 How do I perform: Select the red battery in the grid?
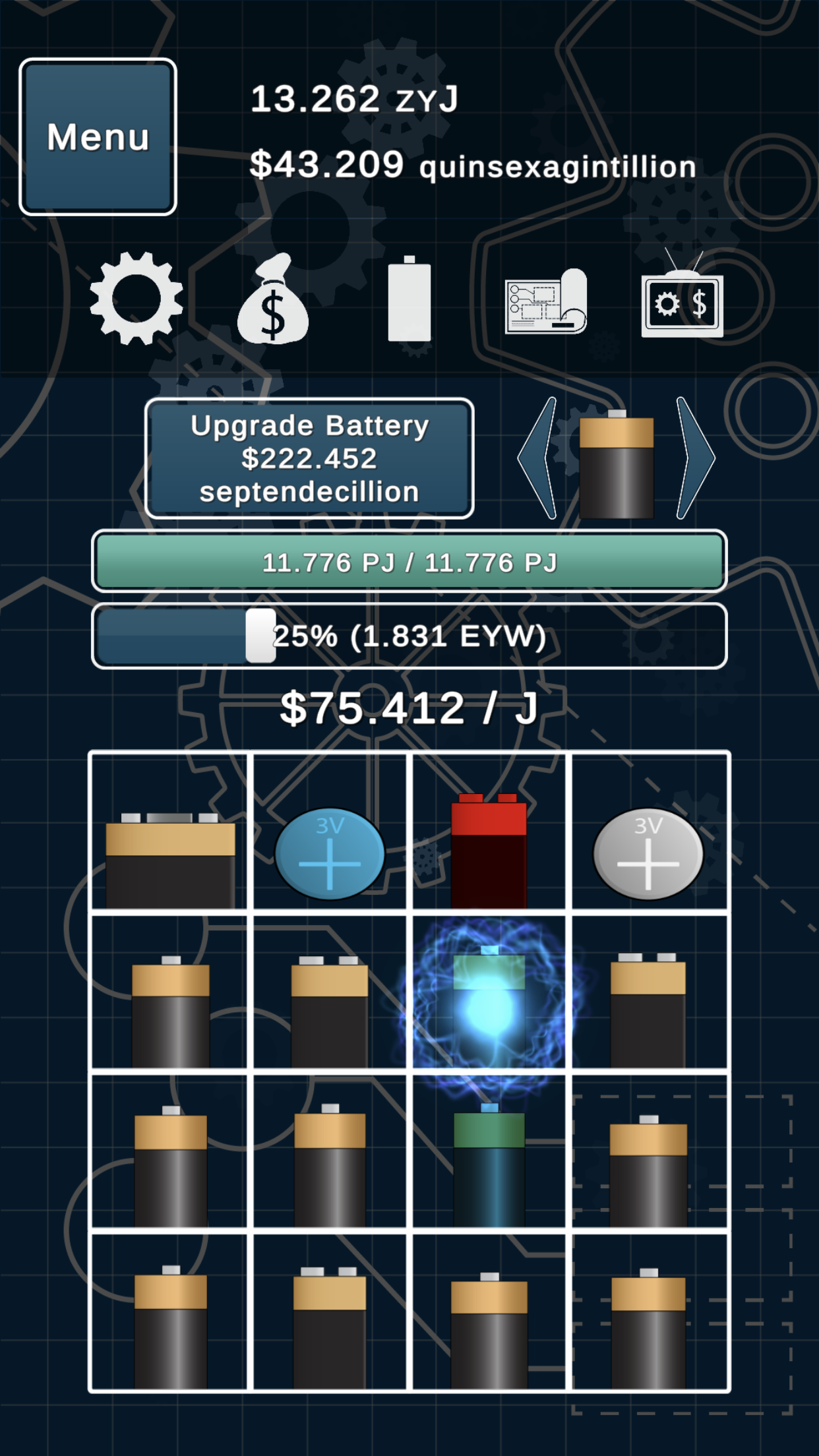(489, 851)
